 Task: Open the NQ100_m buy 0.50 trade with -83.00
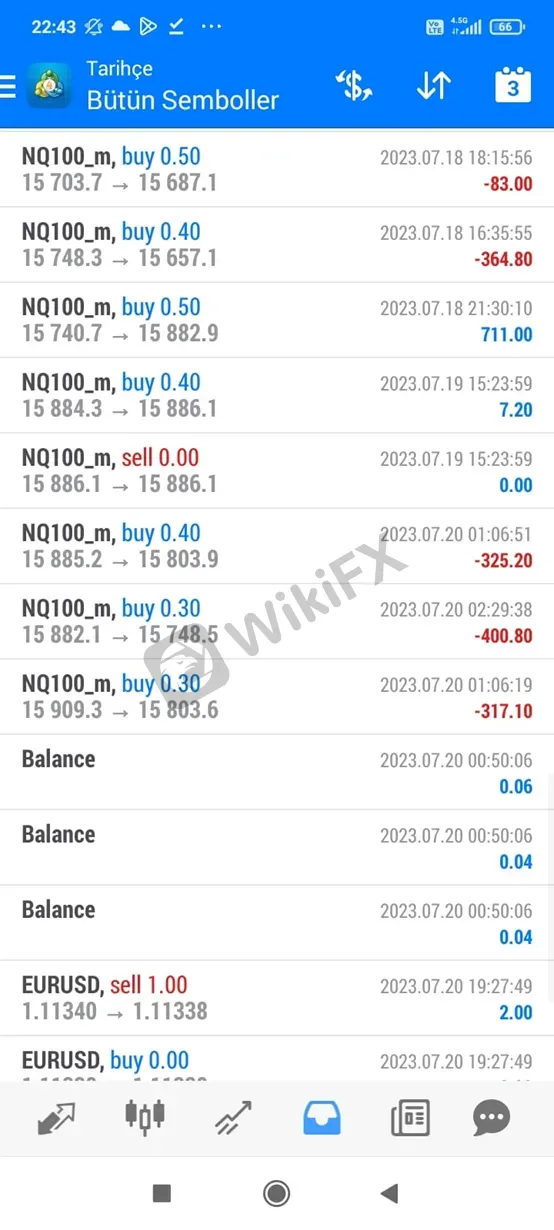coord(277,169)
